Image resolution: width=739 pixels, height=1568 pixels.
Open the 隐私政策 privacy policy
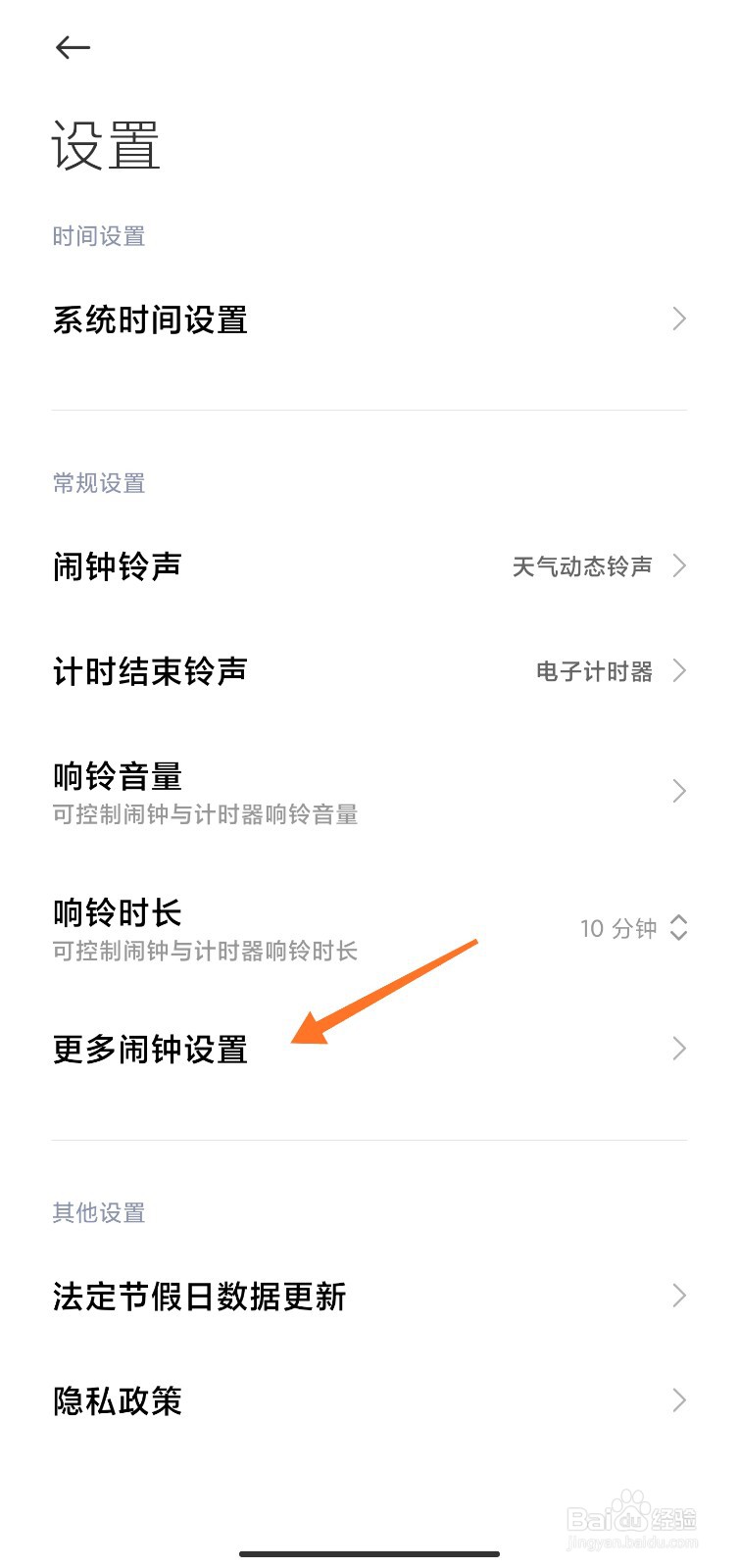click(x=118, y=1400)
